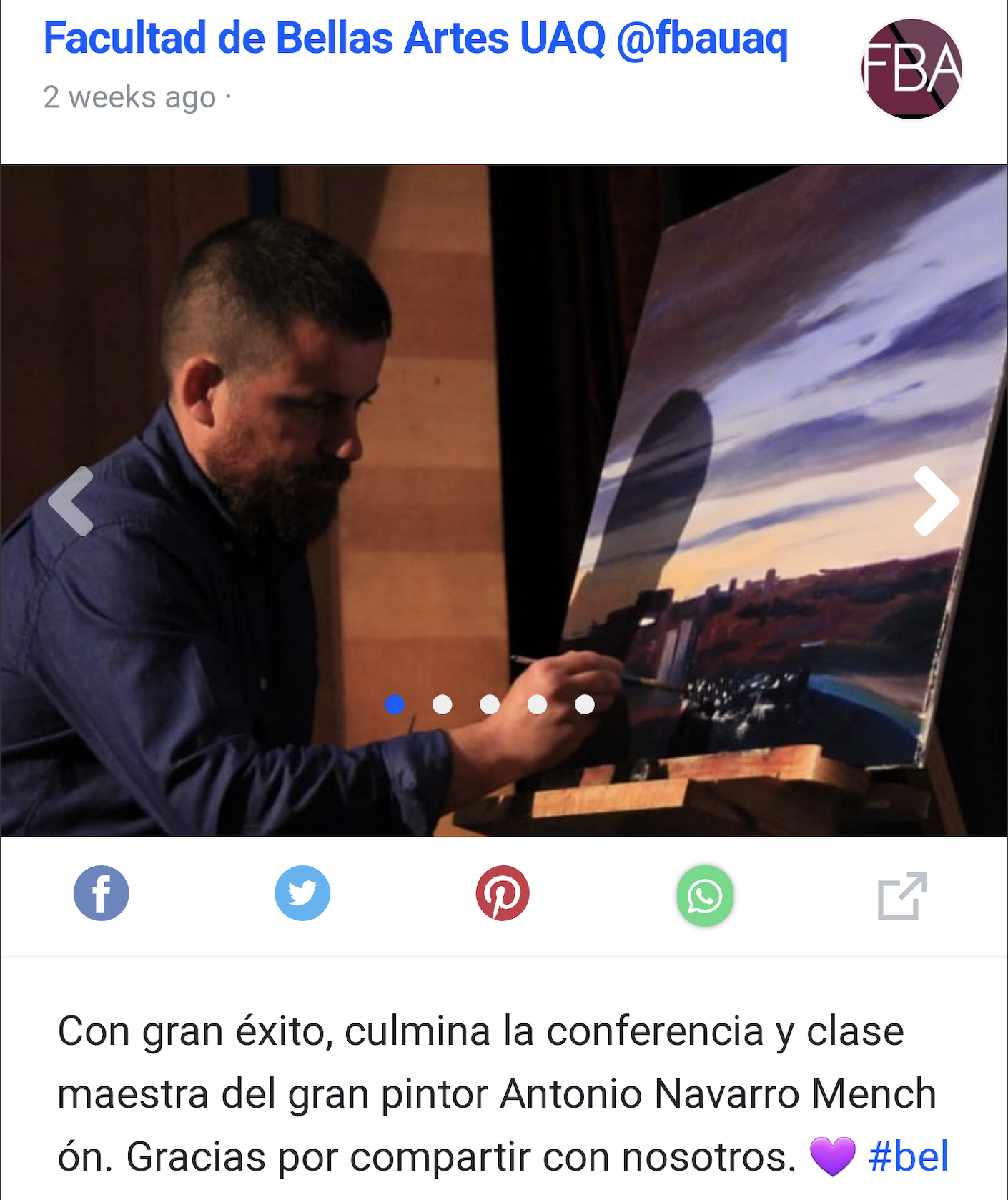This screenshot has height=1200, width=1008.
Task: Share post on Facebook
Action: [102, 893]
